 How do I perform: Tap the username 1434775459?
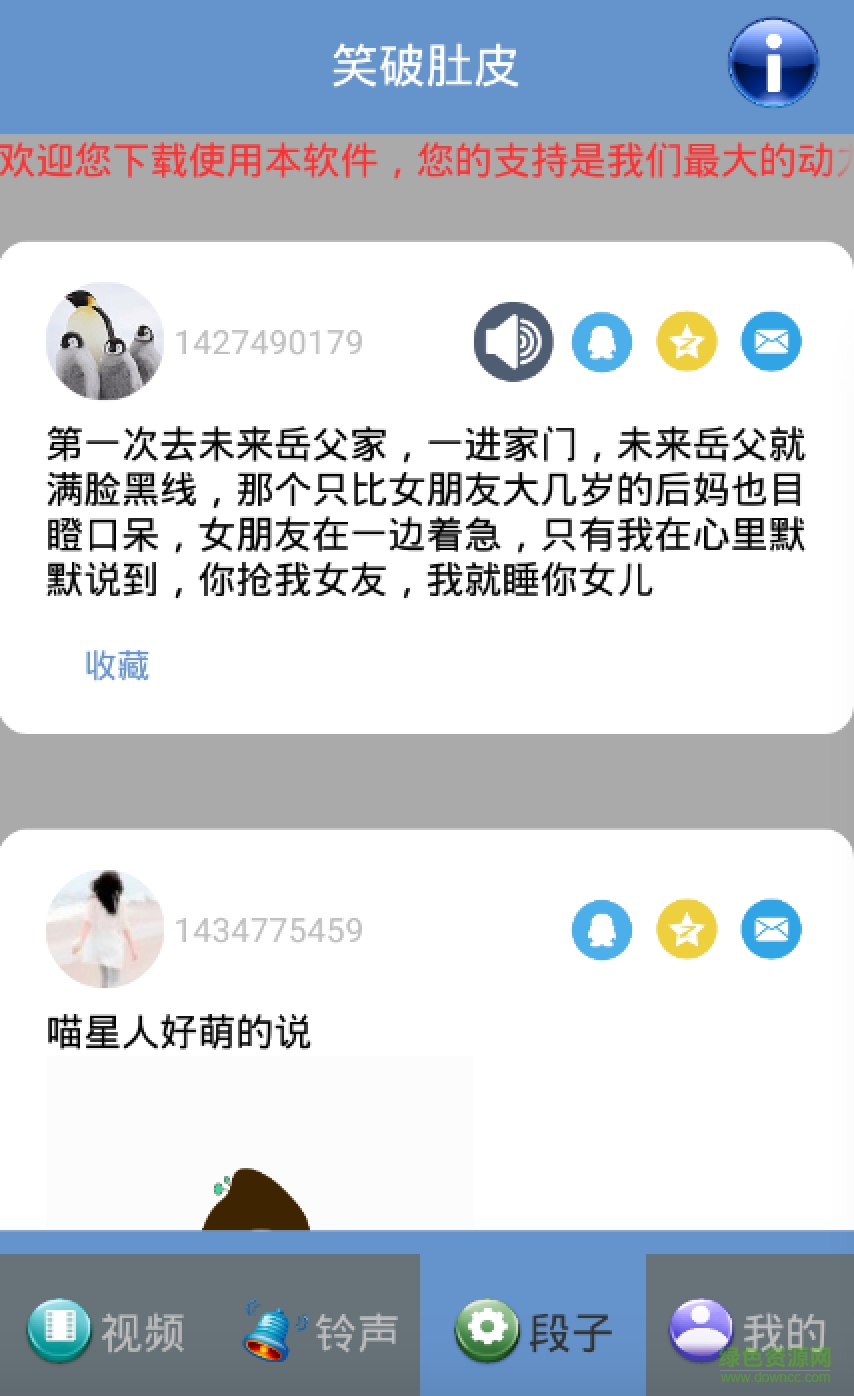point(270,929)
